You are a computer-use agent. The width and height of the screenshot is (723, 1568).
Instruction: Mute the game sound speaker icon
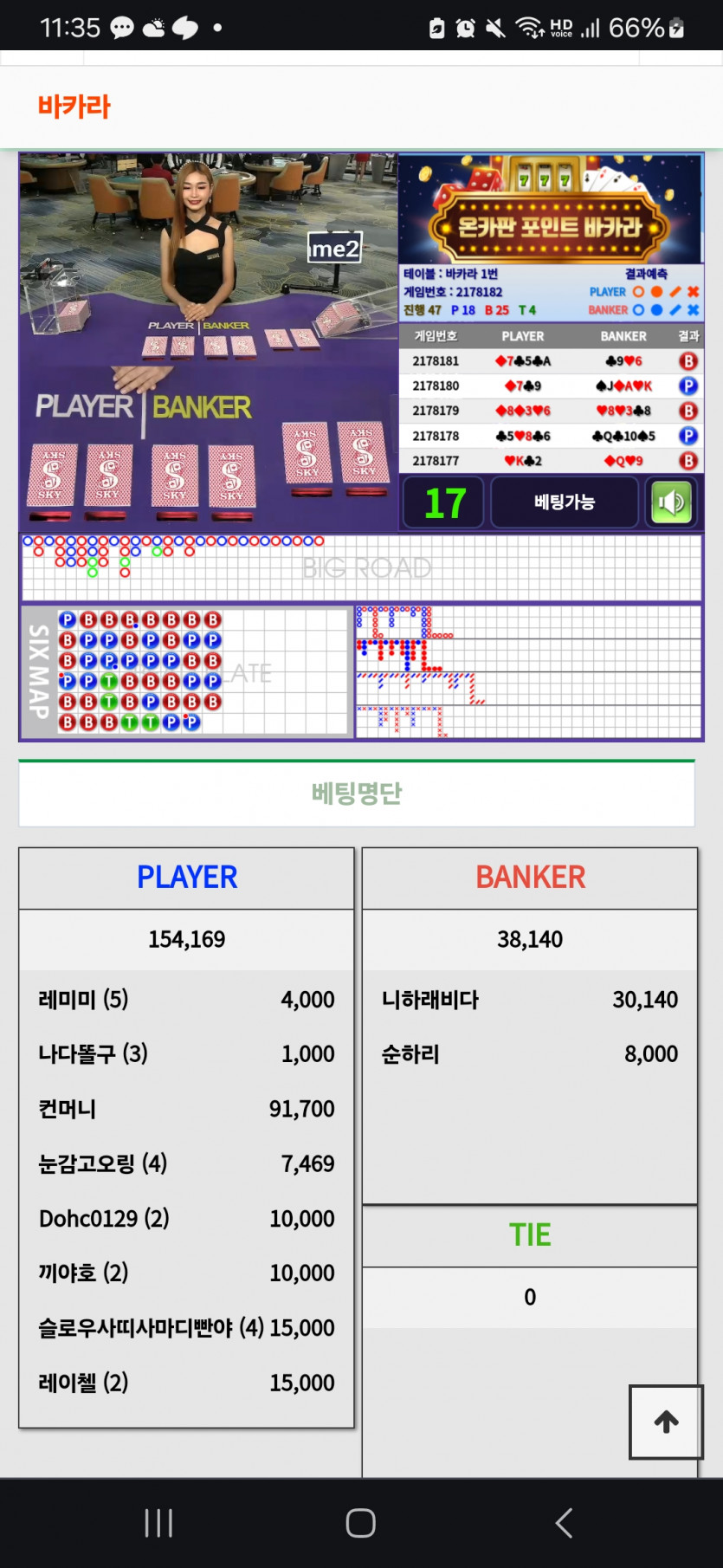pyautogui.click(x=671, y=502)
